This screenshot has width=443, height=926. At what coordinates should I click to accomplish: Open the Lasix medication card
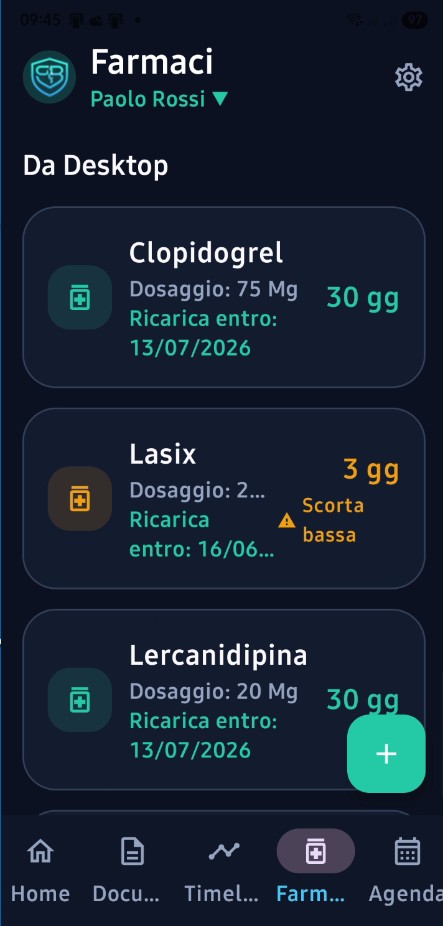tap(224, 498)
